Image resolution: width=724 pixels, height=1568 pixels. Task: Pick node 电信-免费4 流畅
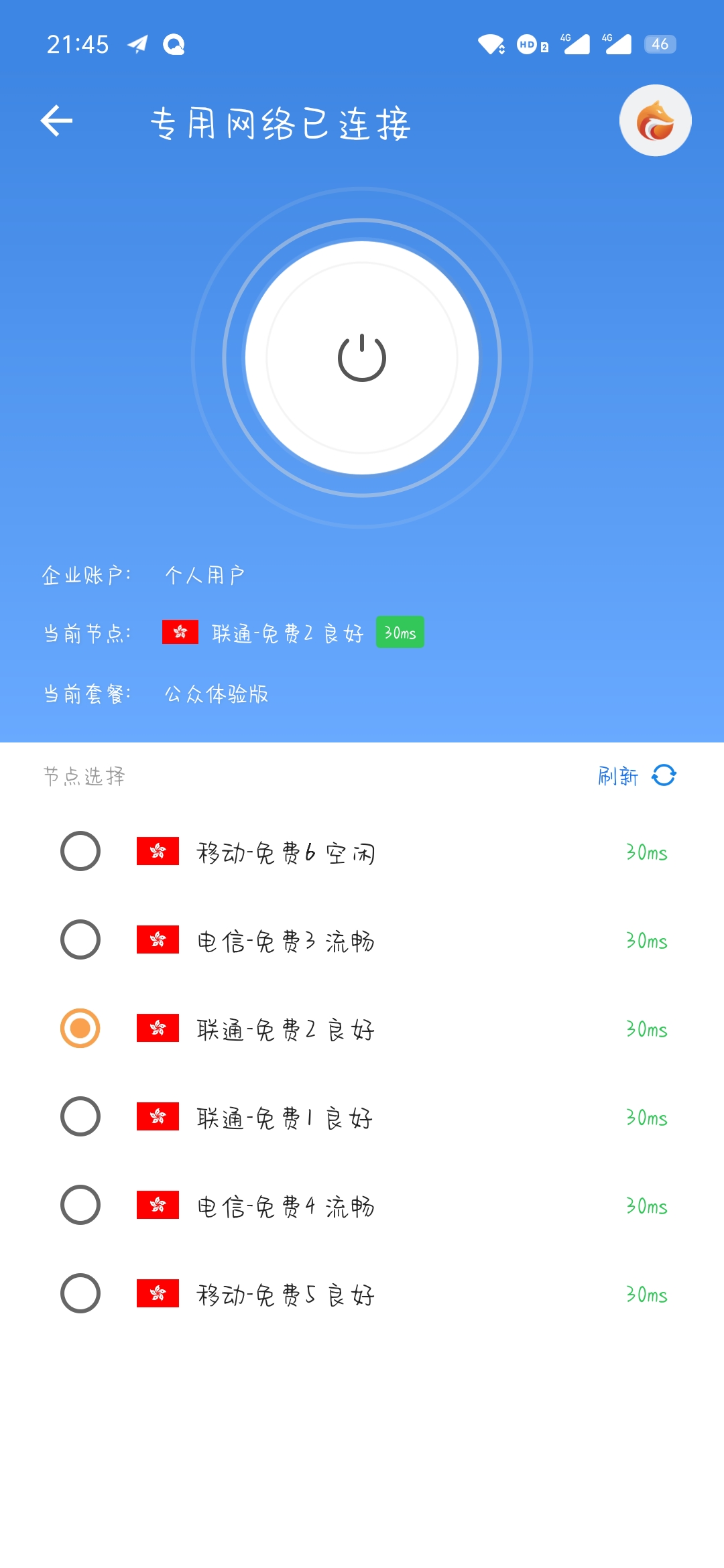pos(80,1205)
